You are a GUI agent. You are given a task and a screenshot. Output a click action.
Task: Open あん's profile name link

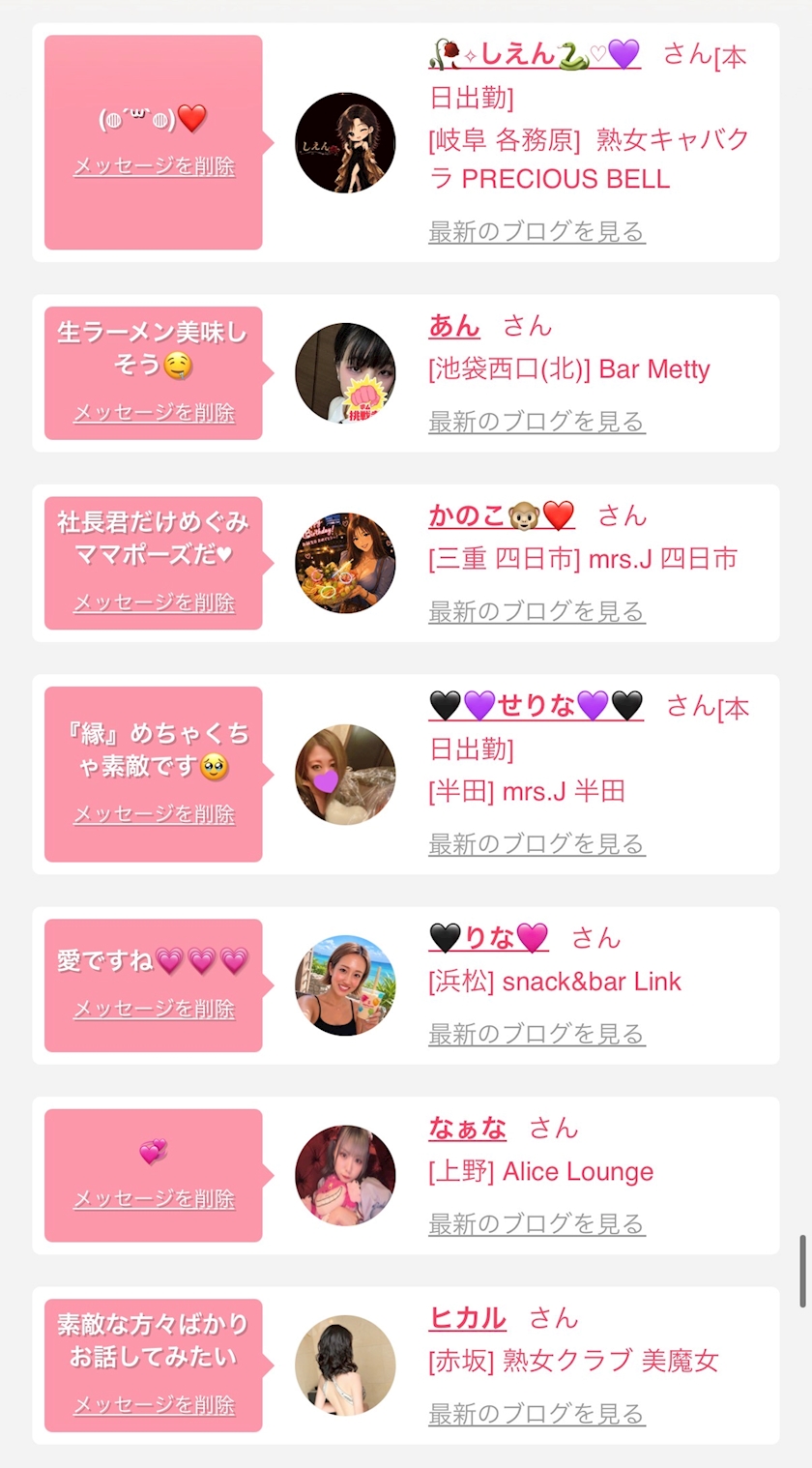[x=454, y=326]
